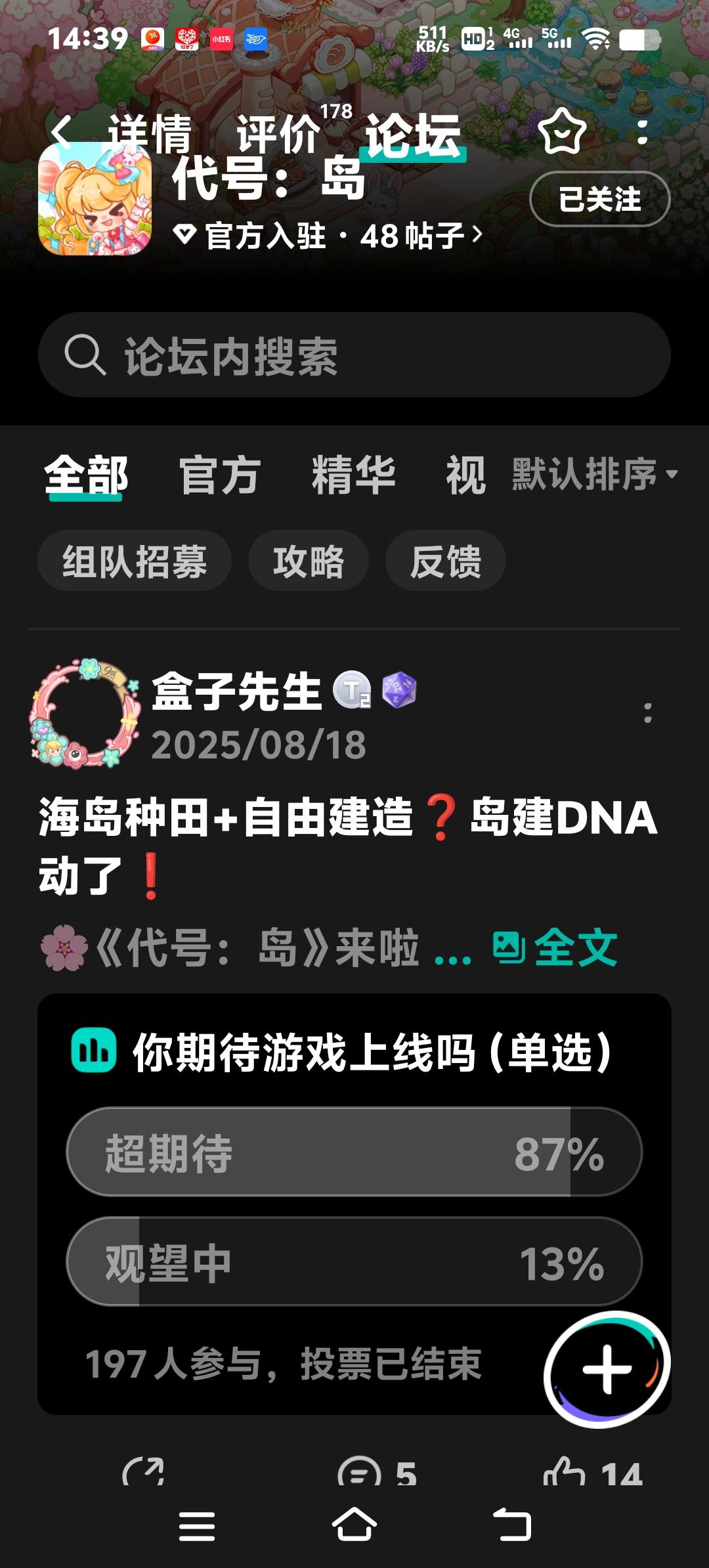Tap the star favorite icon
This screenshot has height=1568, width=709.
tap(562, 131)
